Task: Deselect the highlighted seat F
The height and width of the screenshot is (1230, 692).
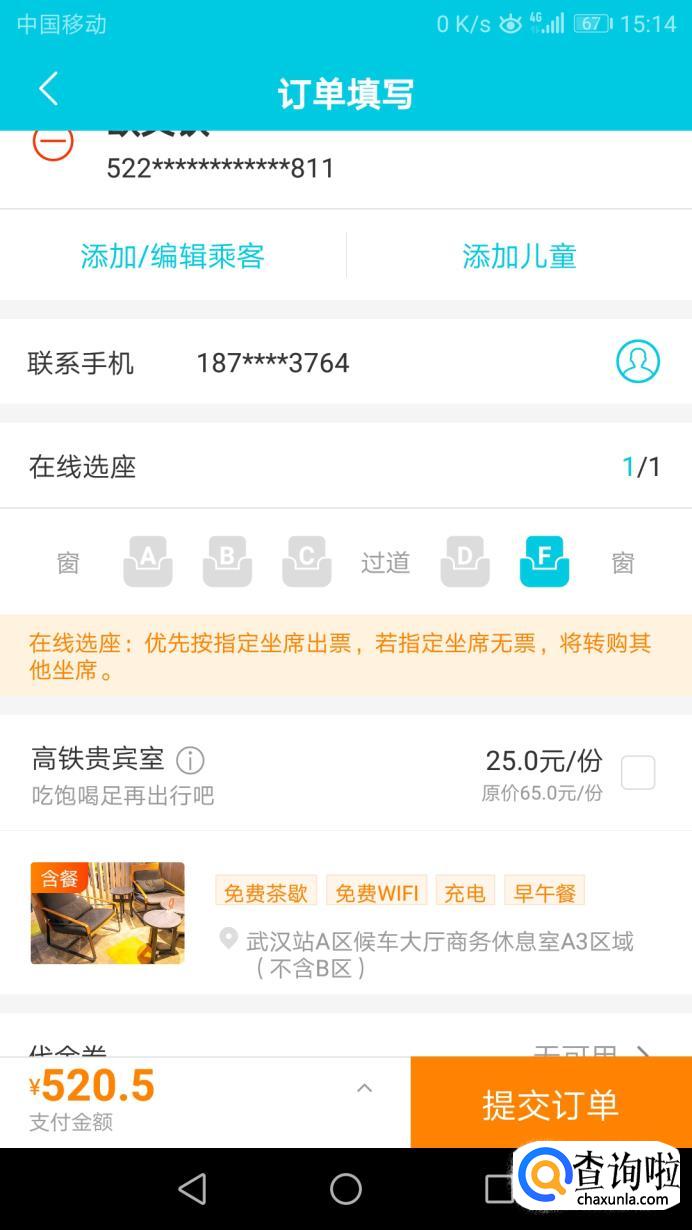Action: click(544, 561)
